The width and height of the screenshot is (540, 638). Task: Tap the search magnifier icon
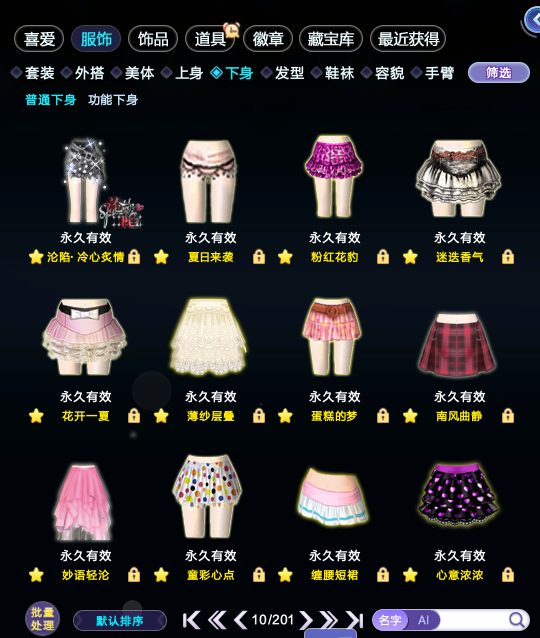pos(516,620)
